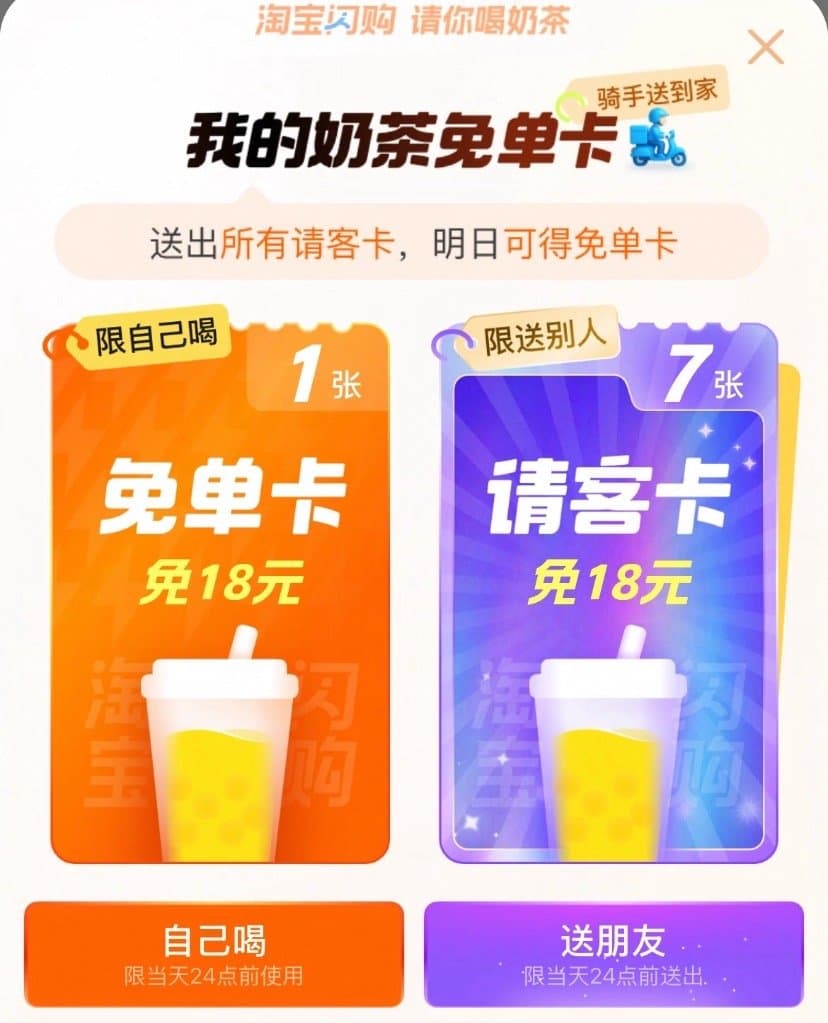Tap 送朋友 to gift a card
Image resolution: width=828 pixels, height=1023 pixels.
coord(613,953)
